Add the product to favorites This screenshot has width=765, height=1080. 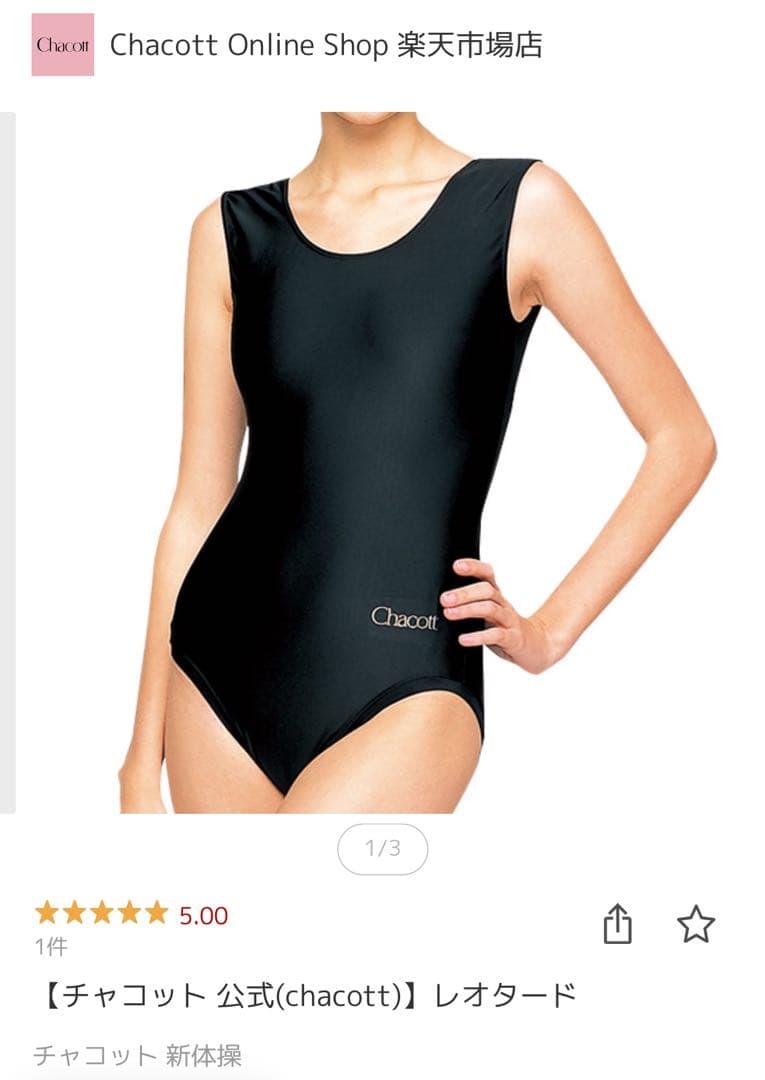[696, 924]
